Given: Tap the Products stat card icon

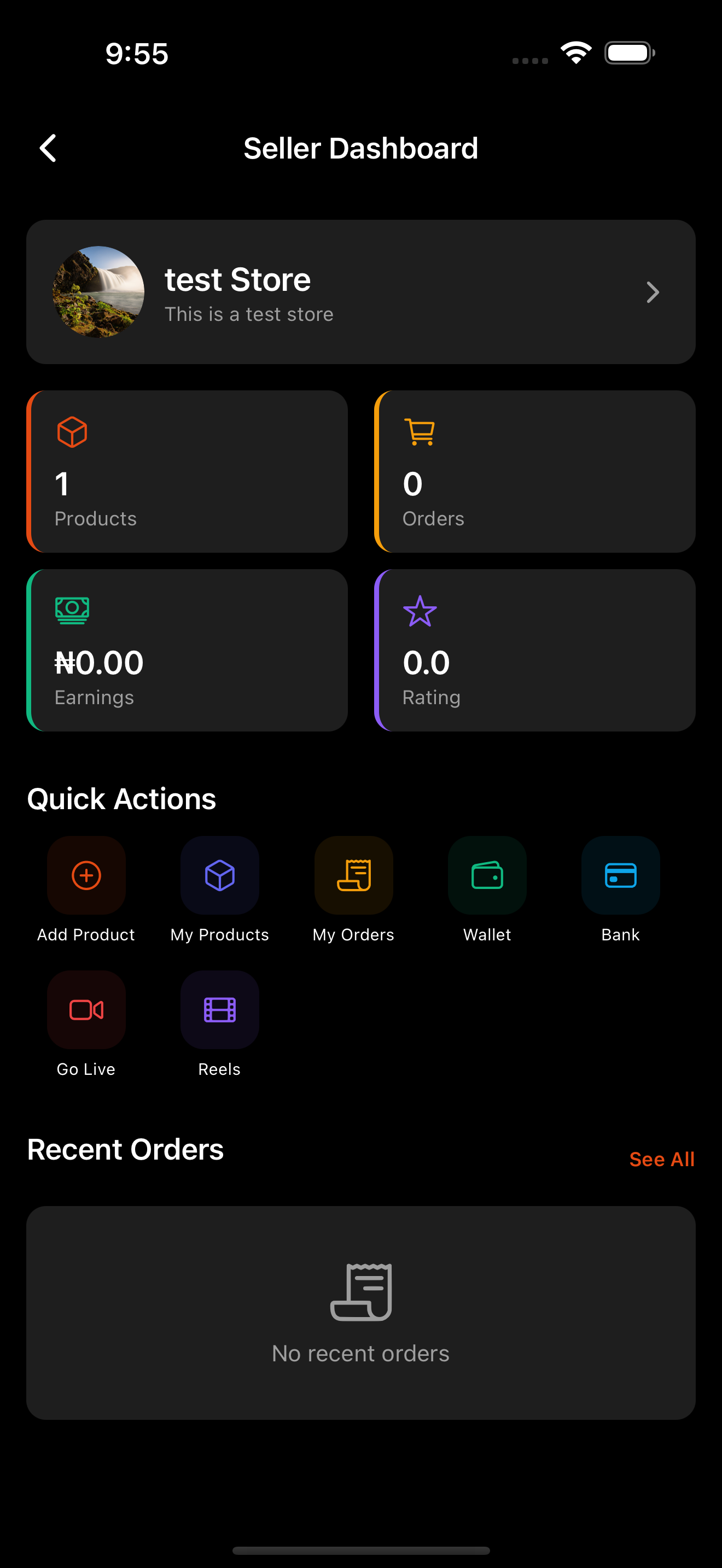Looking at the screenshot, I should (x=72, y=432).
